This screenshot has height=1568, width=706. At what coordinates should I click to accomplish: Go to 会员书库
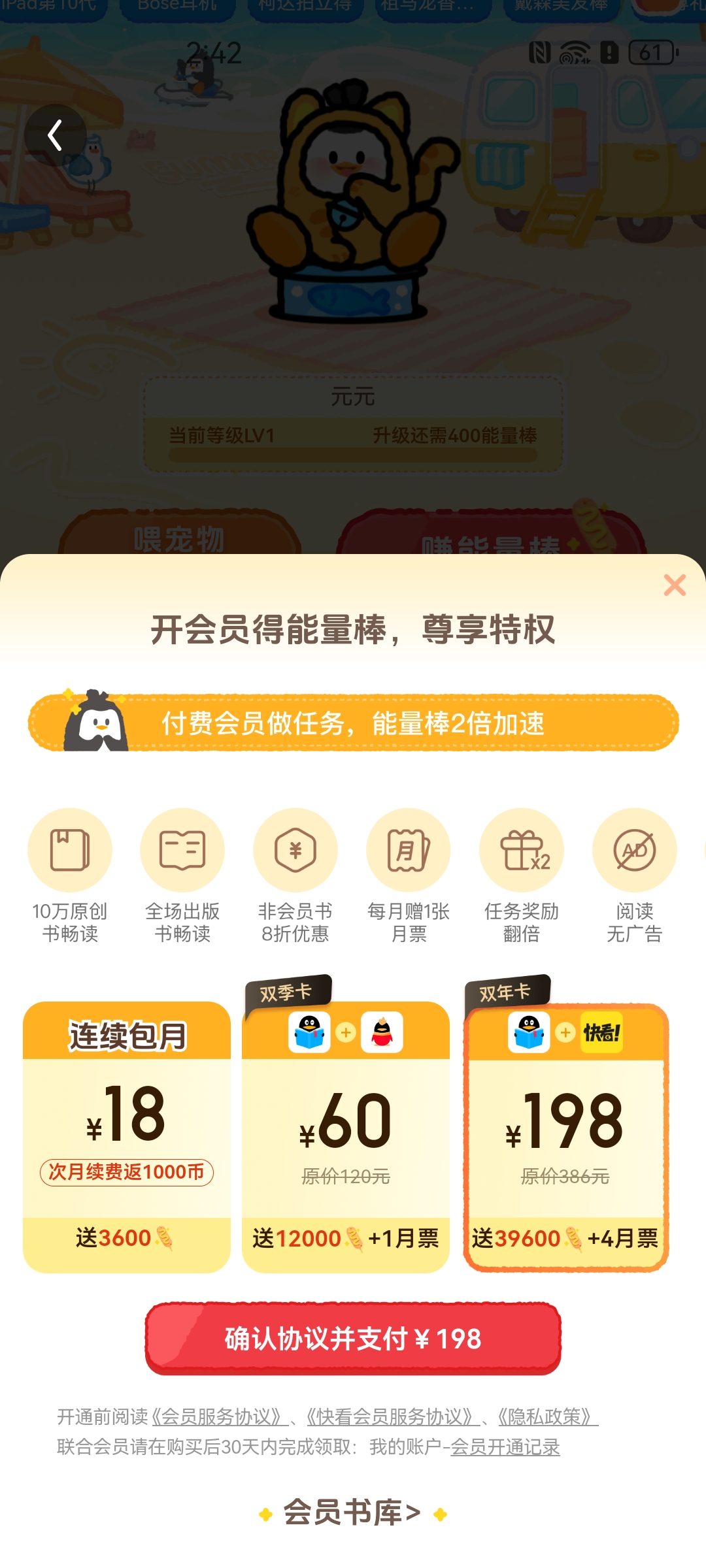click(x=352, y=1512)
